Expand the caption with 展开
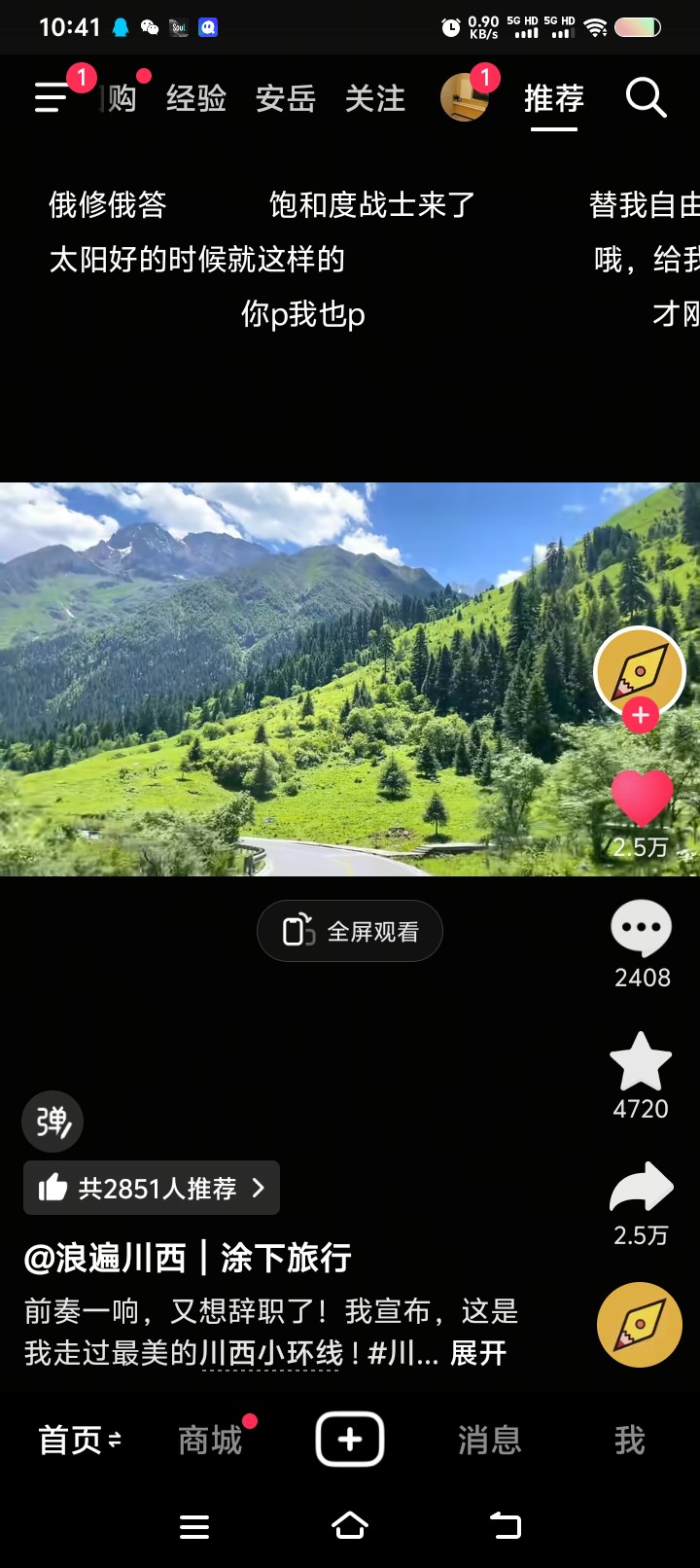 point(478,1353)
